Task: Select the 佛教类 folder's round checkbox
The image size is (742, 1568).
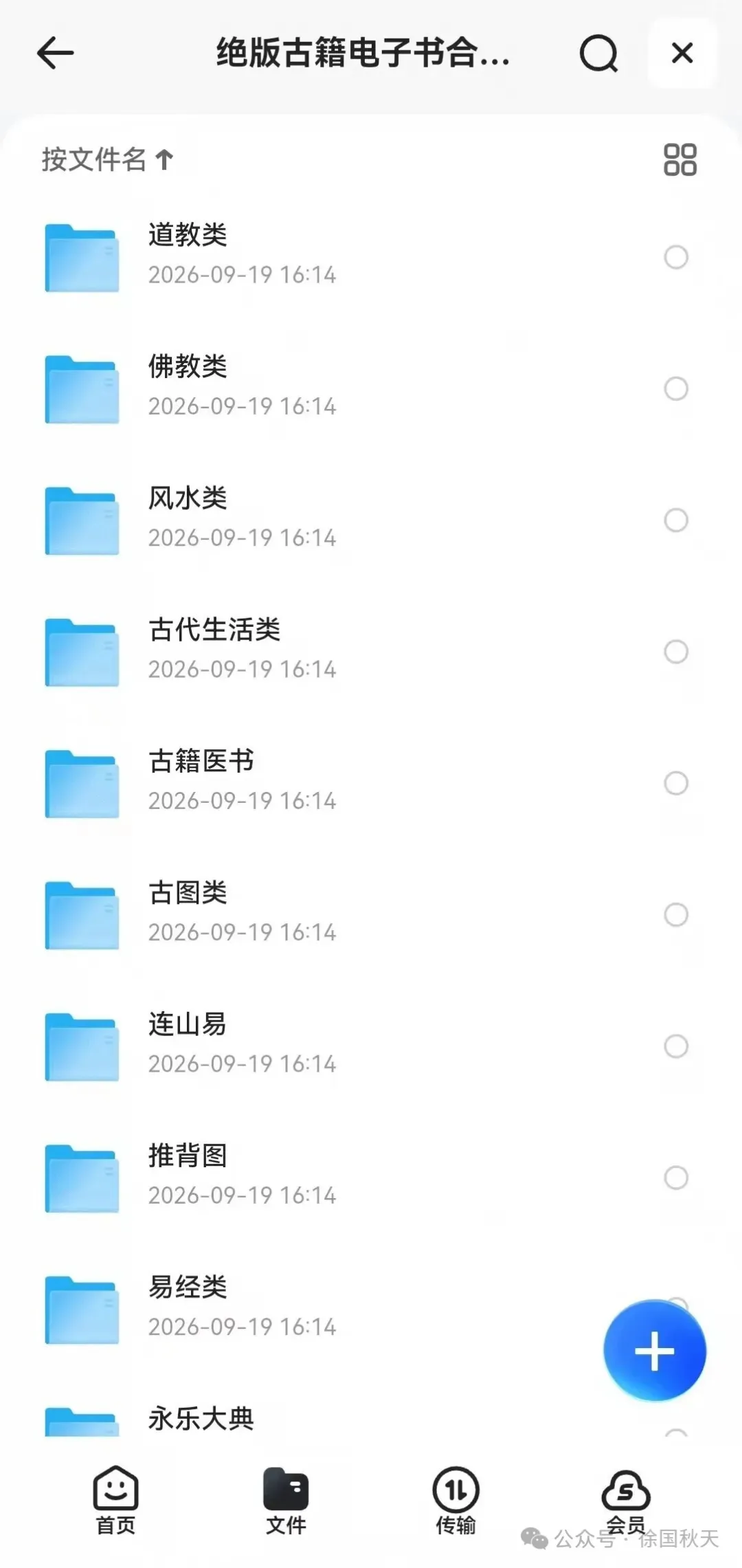Action: (676, 388)
